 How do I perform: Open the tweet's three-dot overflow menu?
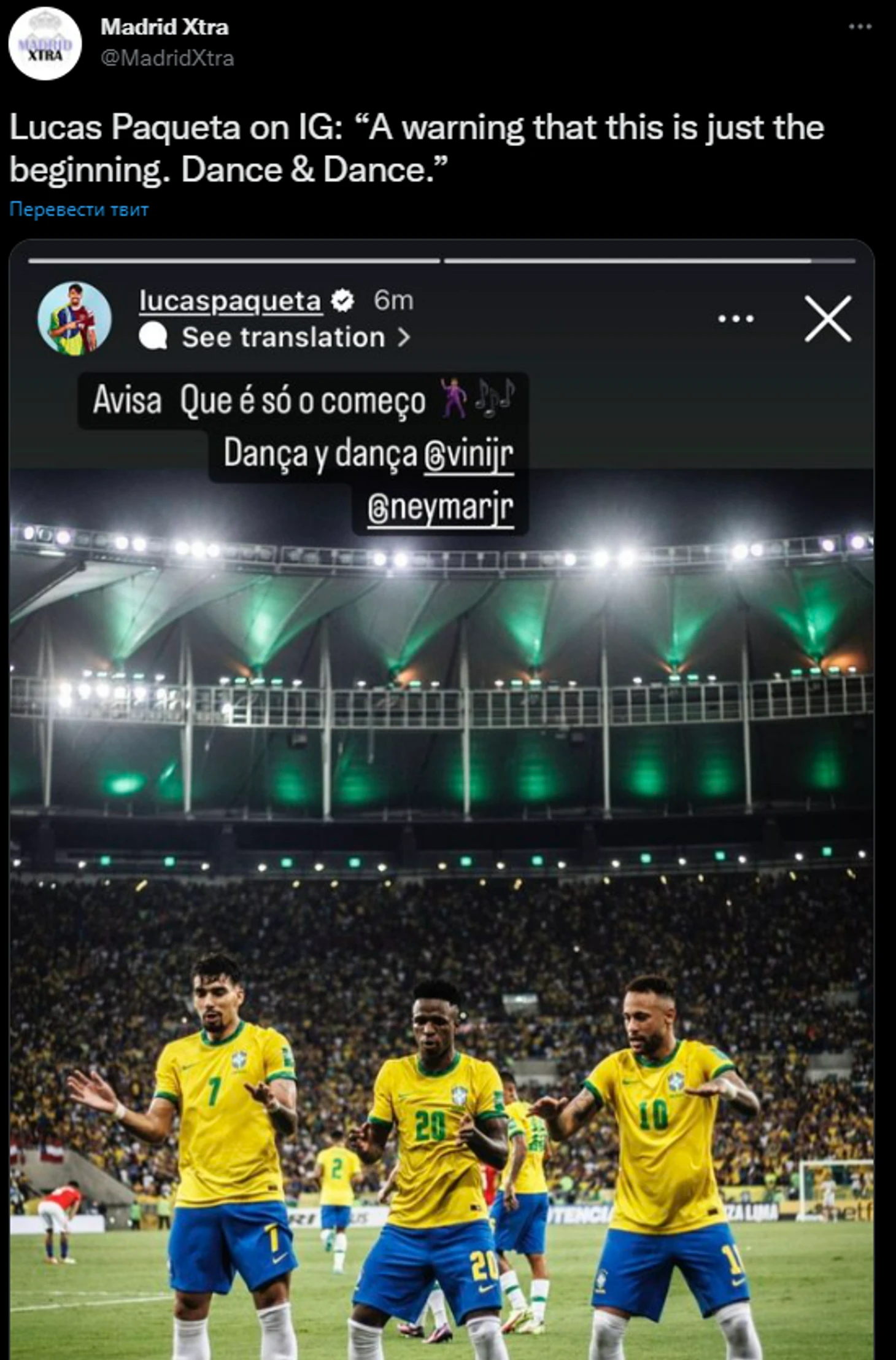860,27
